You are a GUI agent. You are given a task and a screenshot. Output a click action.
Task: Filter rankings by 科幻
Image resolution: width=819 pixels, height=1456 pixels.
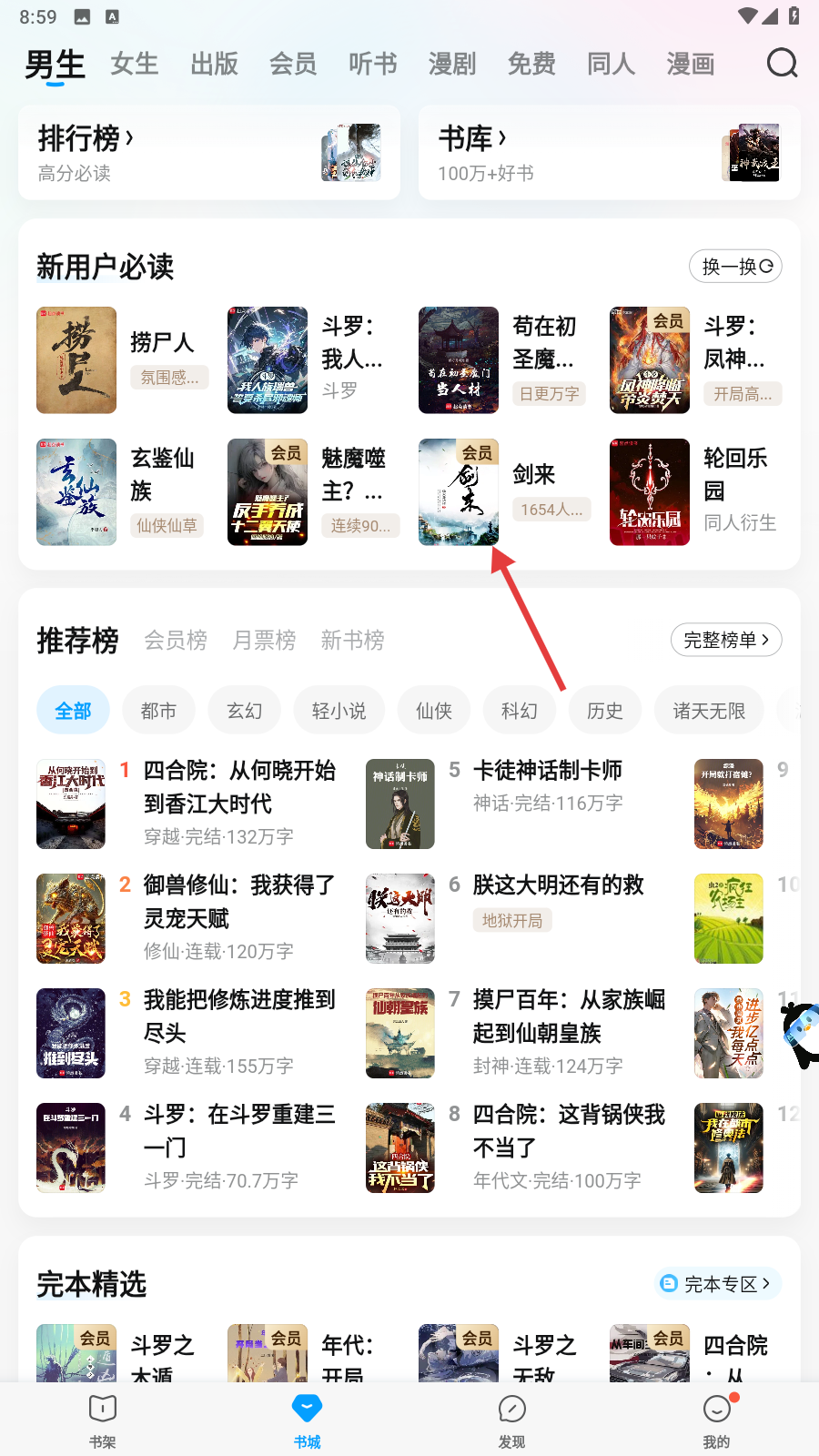click(520, 711)
